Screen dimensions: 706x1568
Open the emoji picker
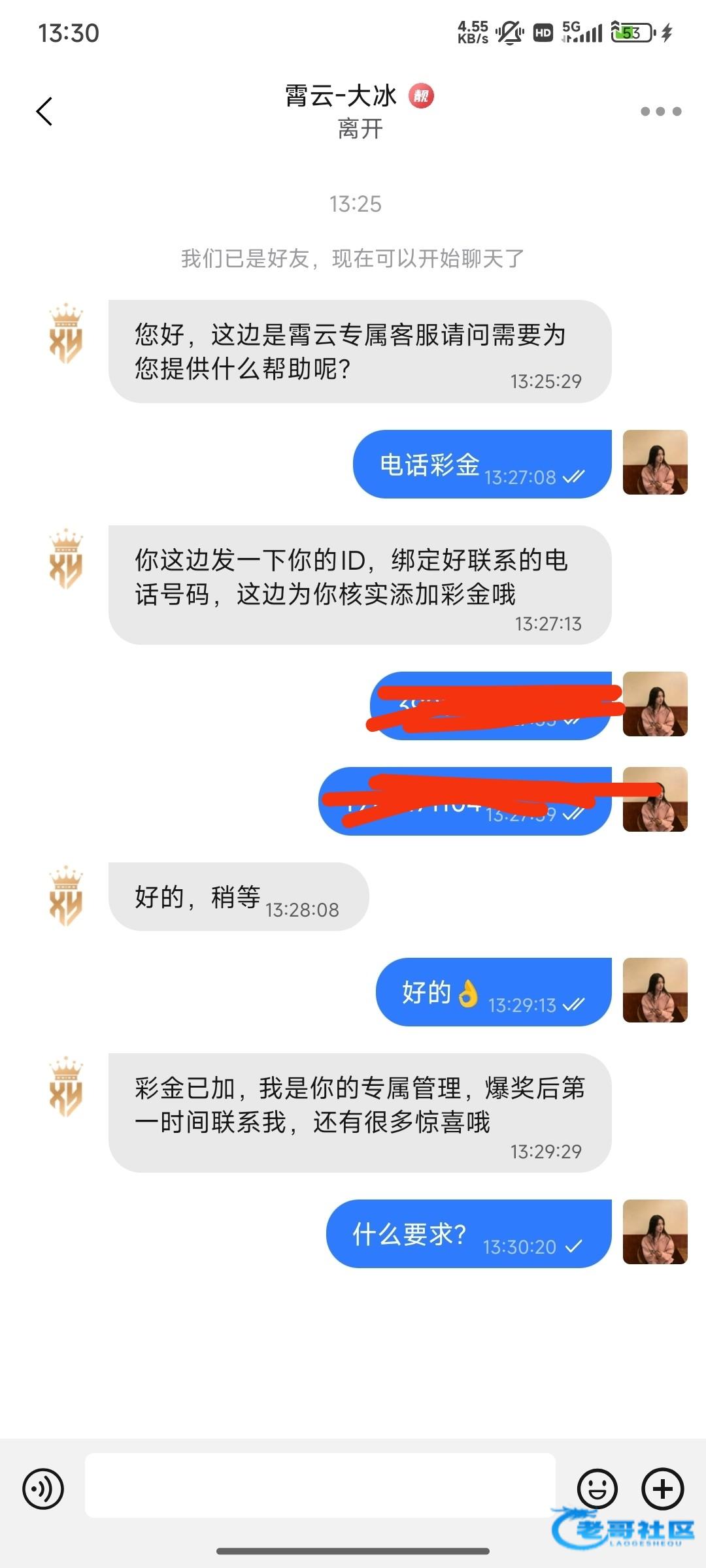point(597,1489)
